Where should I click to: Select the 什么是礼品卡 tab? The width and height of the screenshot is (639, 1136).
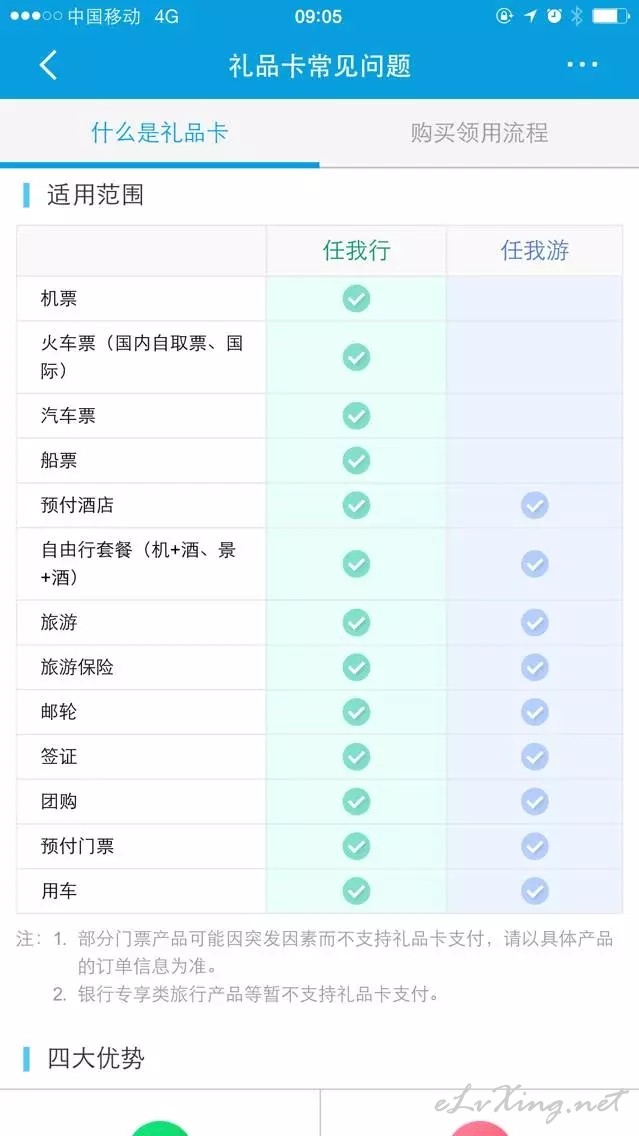[159, 133]
